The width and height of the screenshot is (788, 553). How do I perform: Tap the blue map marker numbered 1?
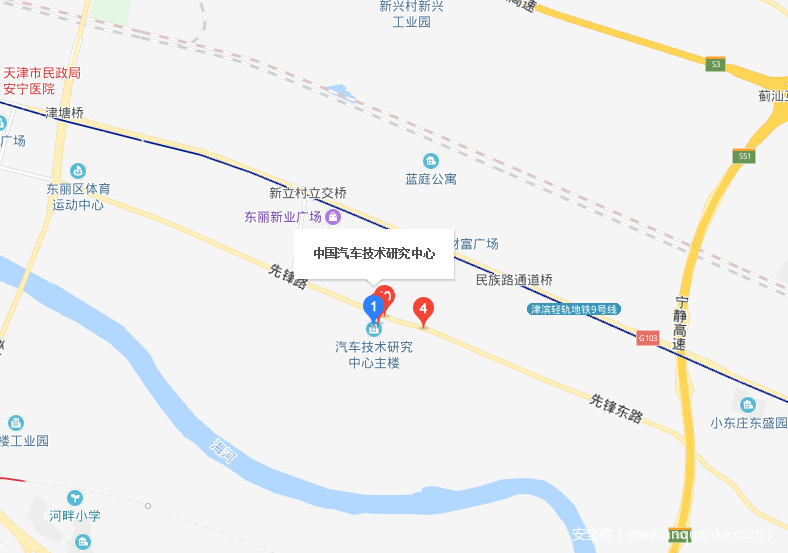[x=373, y=306]
